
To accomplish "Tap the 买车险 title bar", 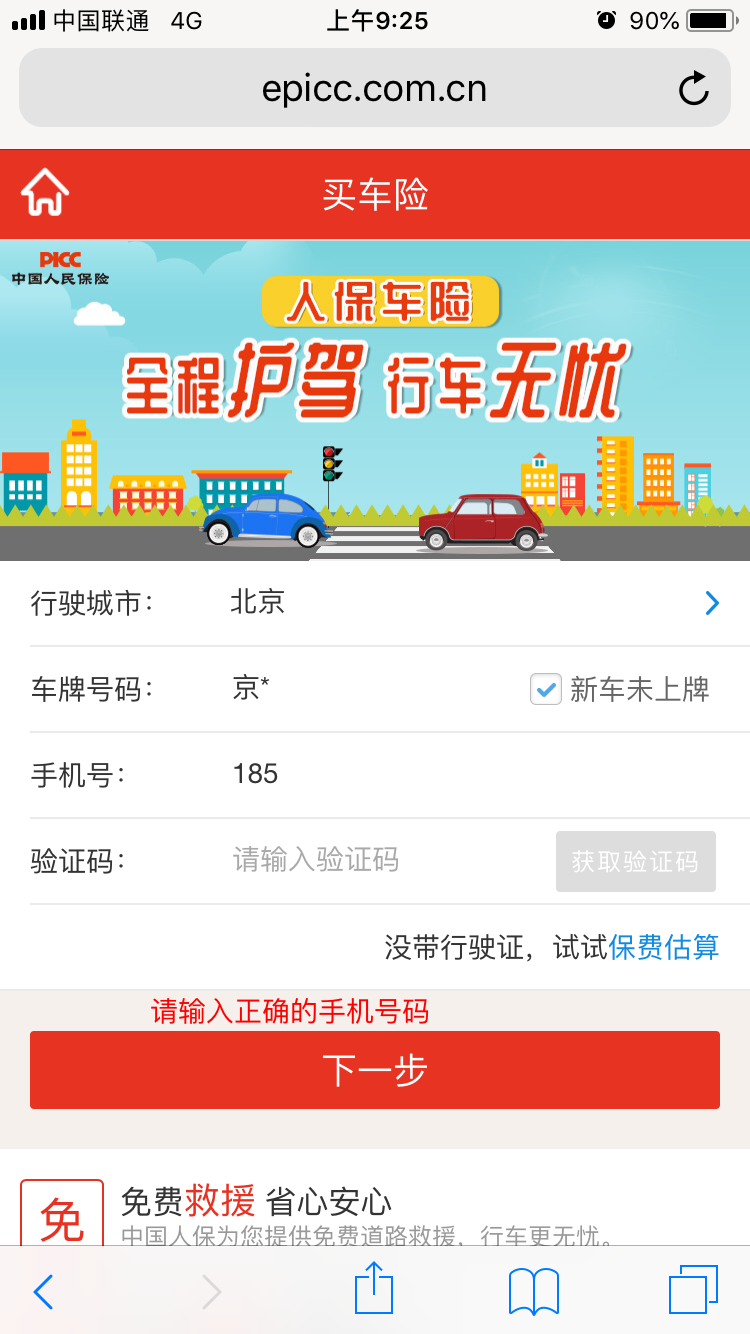I will (374, 193).
